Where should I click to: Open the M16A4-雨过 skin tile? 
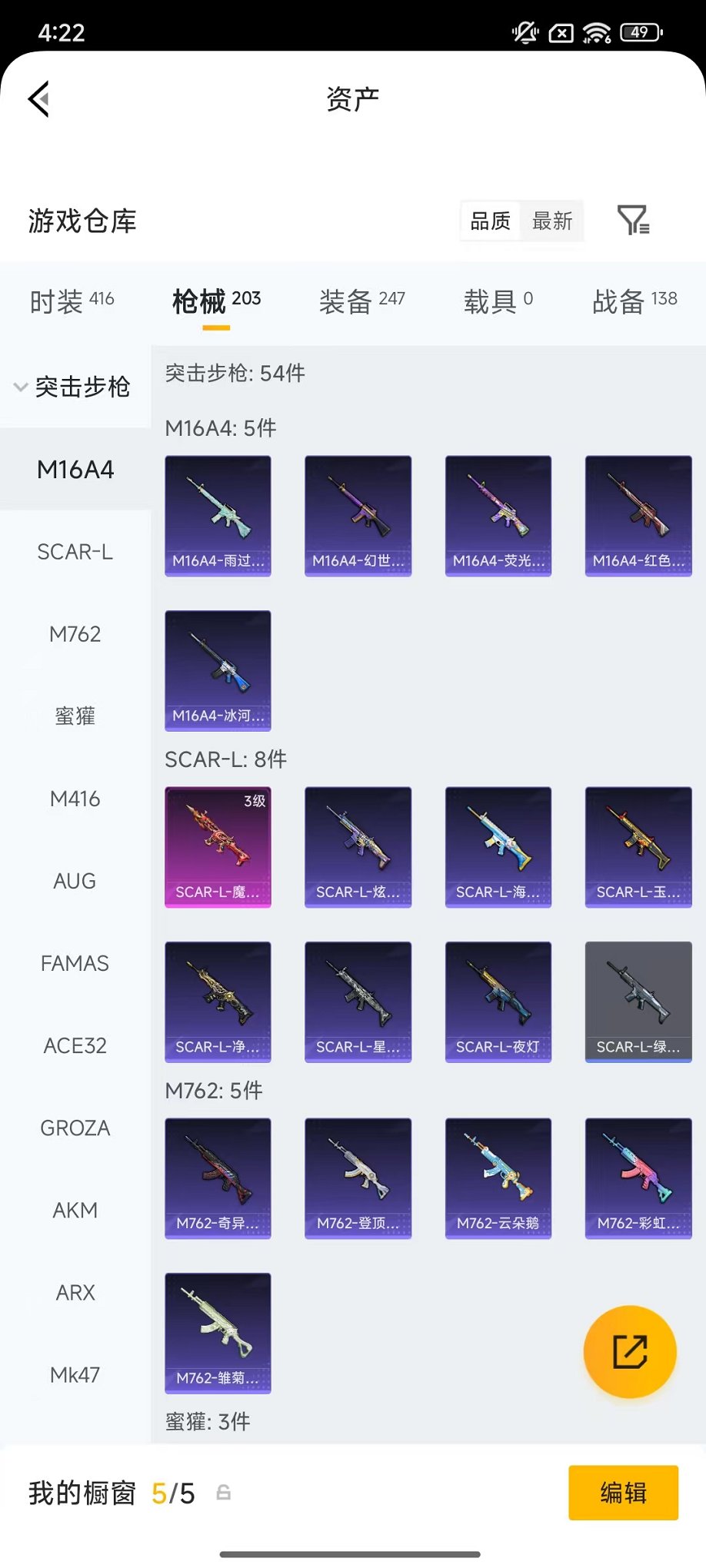pyautogui.click(x=218, y=516)
